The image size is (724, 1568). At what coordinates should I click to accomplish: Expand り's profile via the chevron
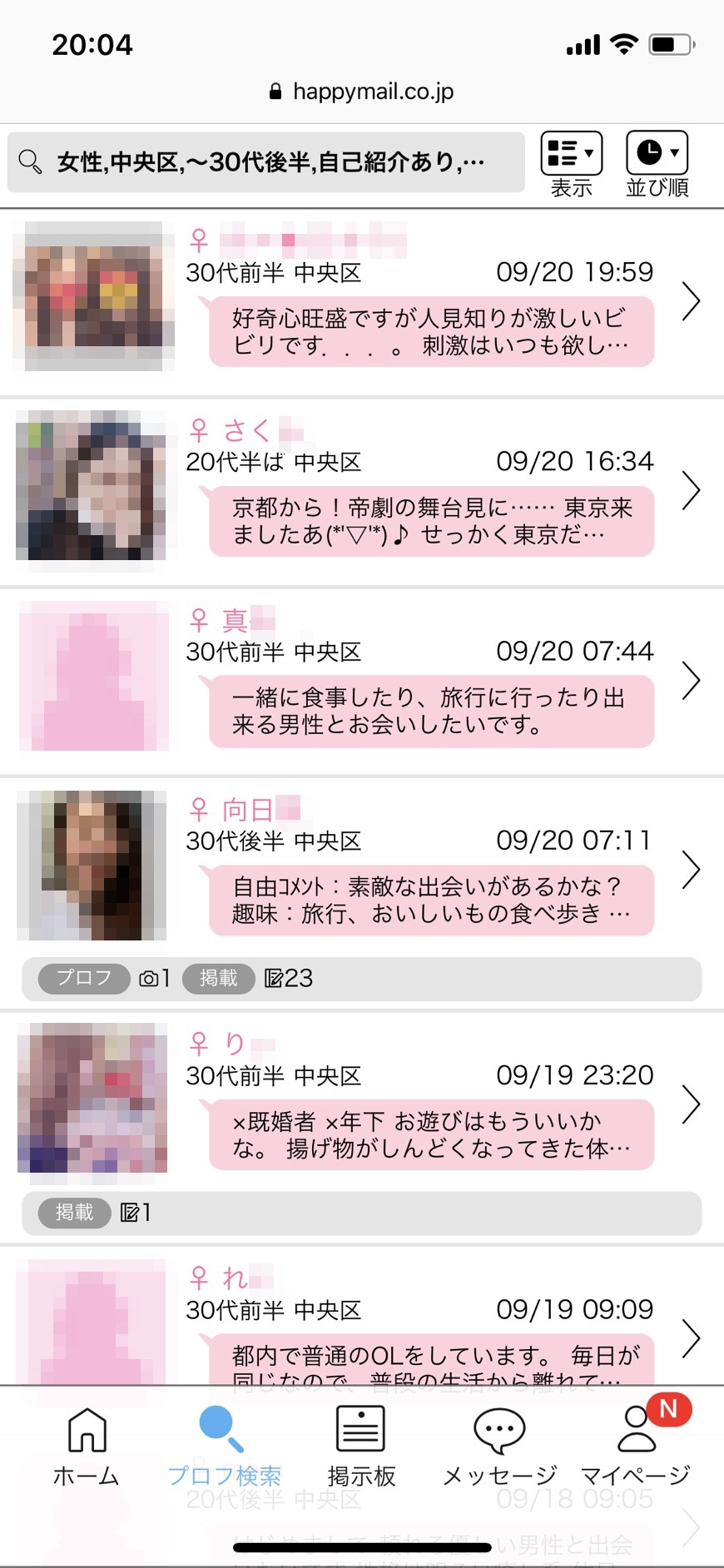pos(692,1105)
